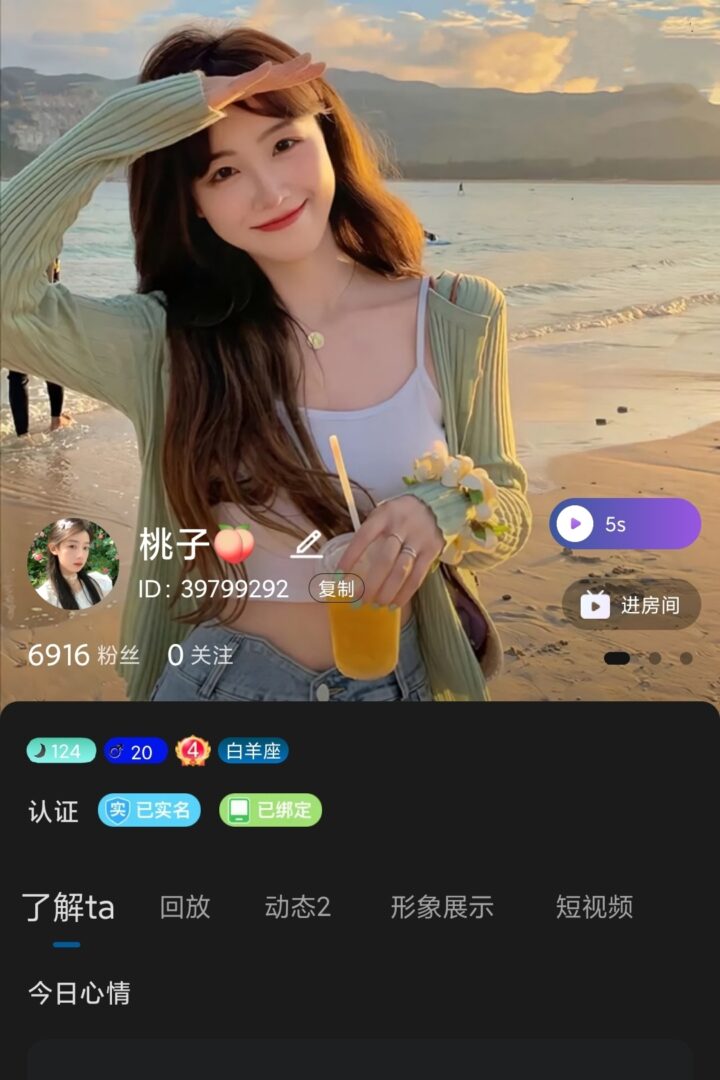
Task: Copy the user ID with 复制
Action: point(336,589)
